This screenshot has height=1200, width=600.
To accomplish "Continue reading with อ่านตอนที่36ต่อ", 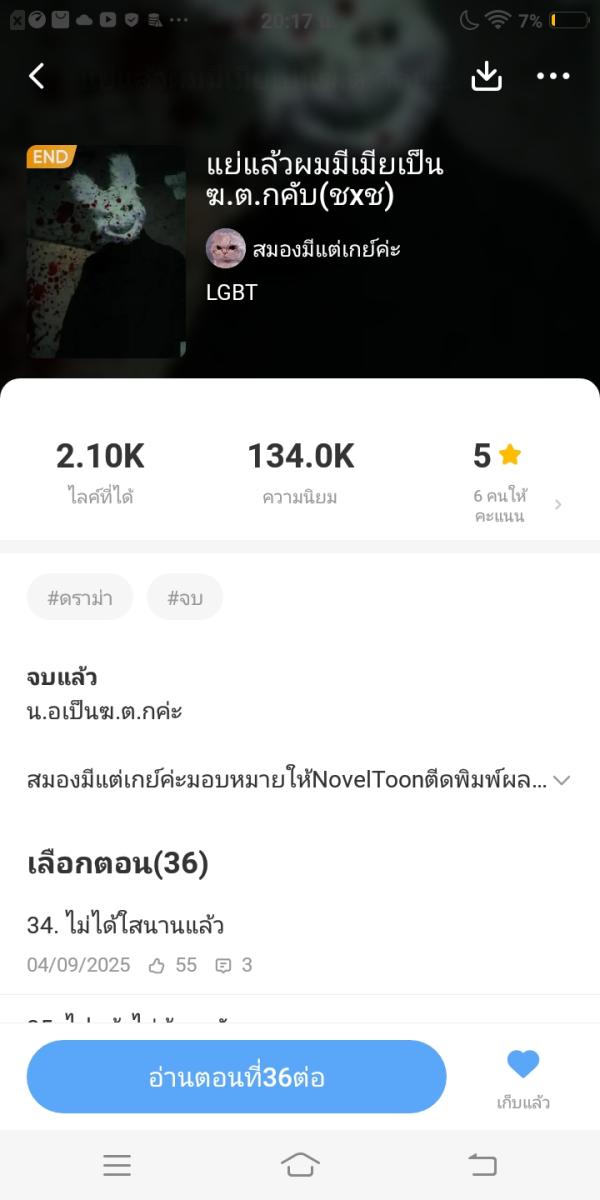I will [236, 1077].
